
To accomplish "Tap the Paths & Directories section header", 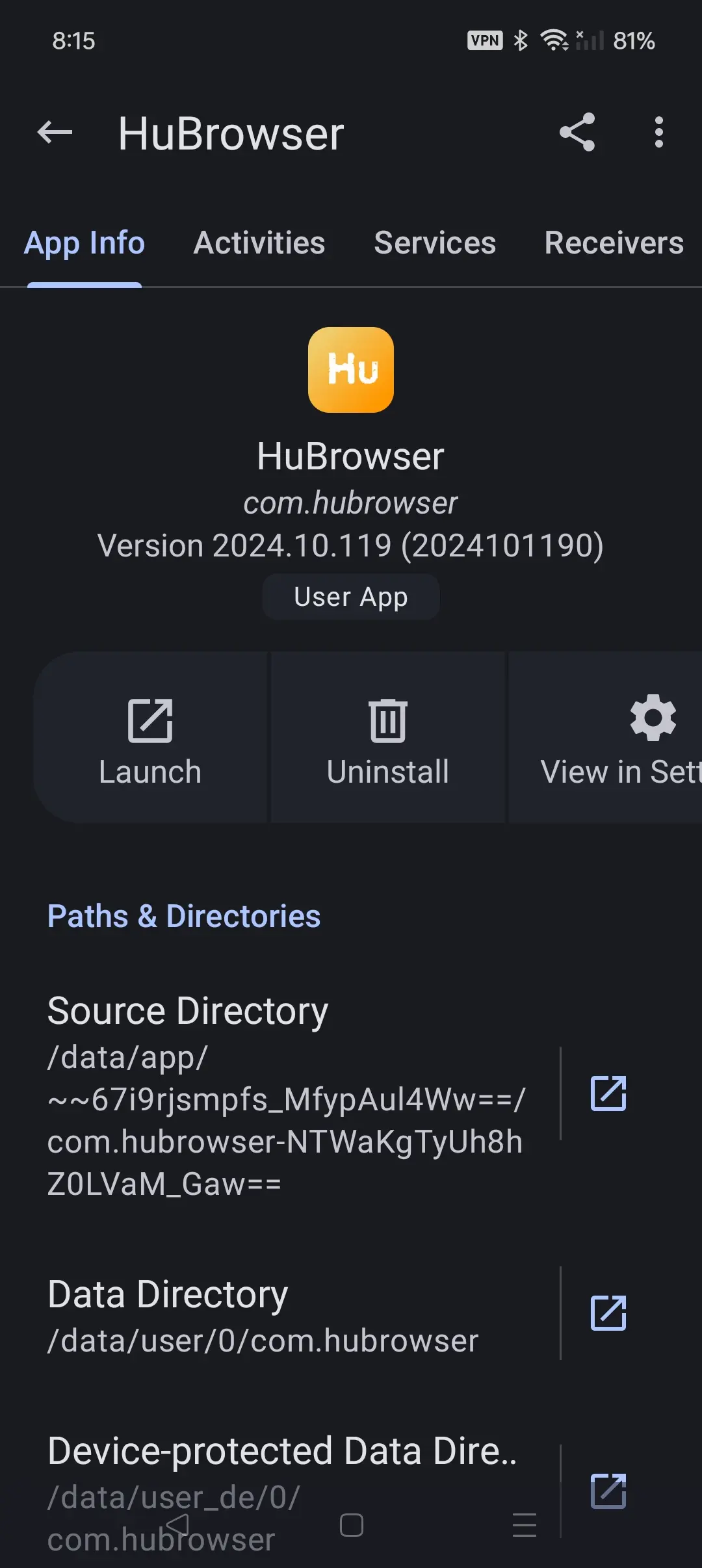I will point(184,916).
